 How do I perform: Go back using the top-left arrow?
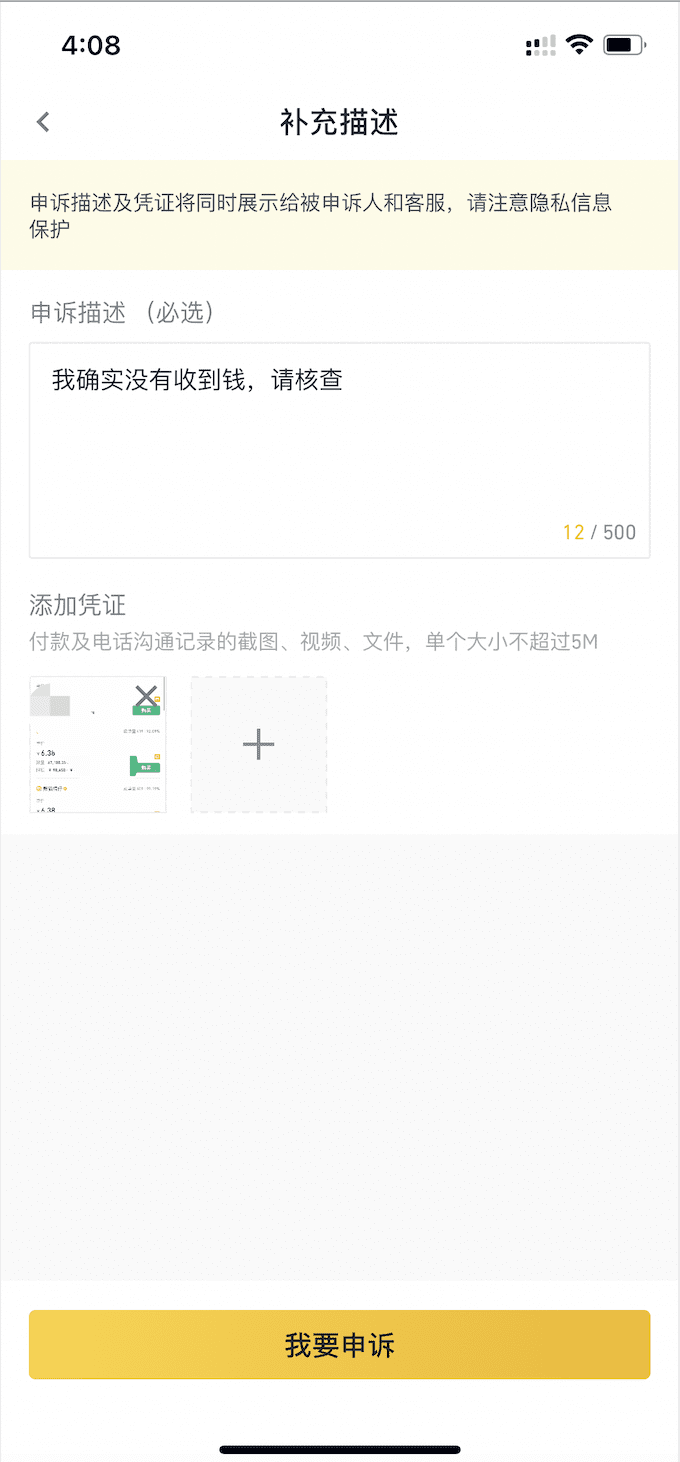click(x=43, y=122)
